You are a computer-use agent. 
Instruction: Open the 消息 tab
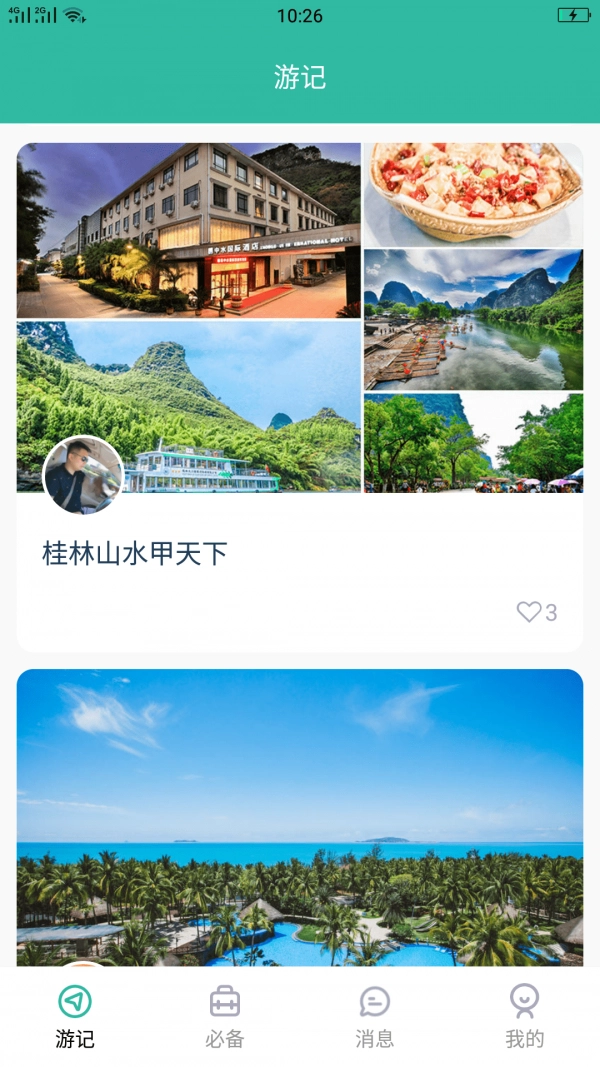click(x=375, y=1017)
